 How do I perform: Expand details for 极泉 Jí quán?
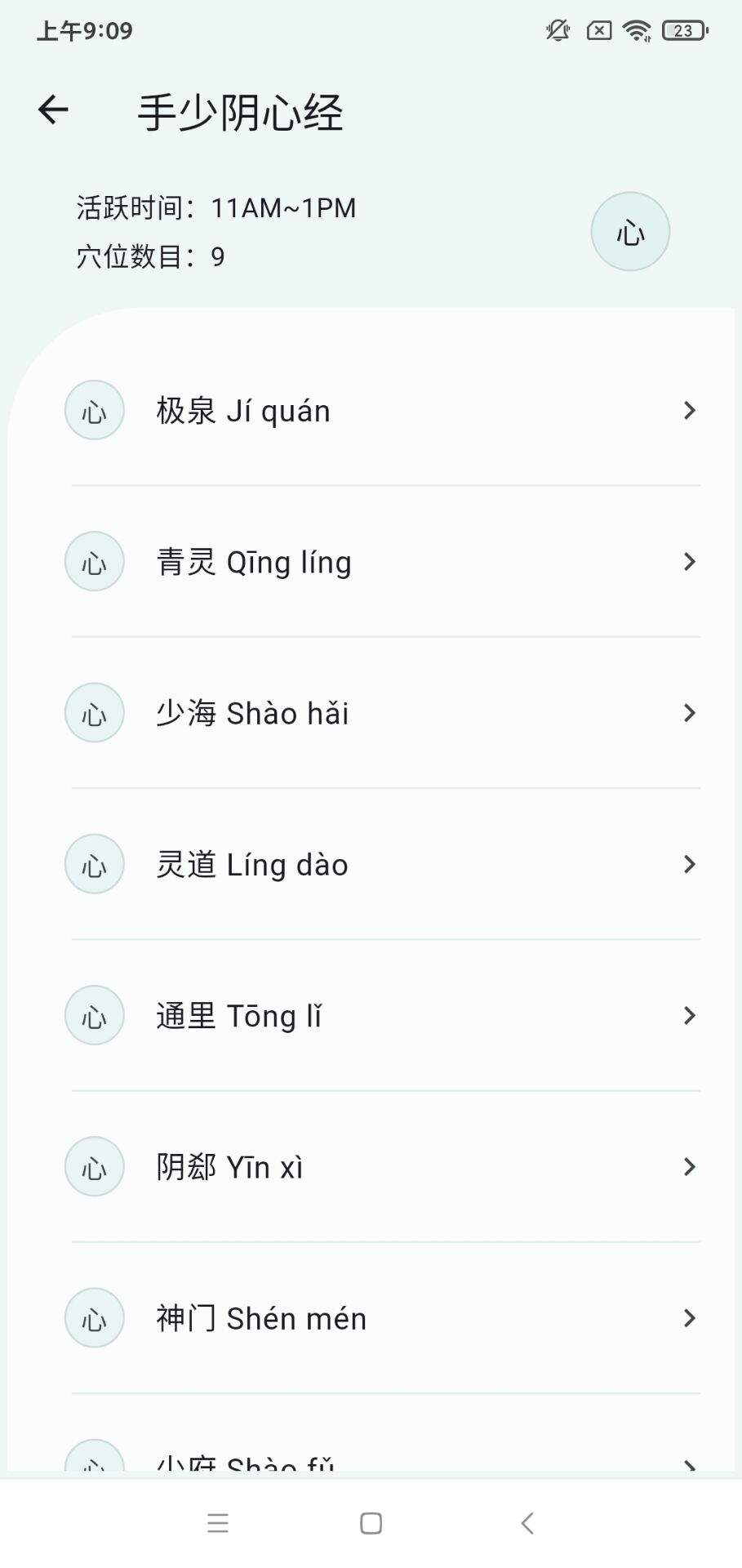coord(688,410)
